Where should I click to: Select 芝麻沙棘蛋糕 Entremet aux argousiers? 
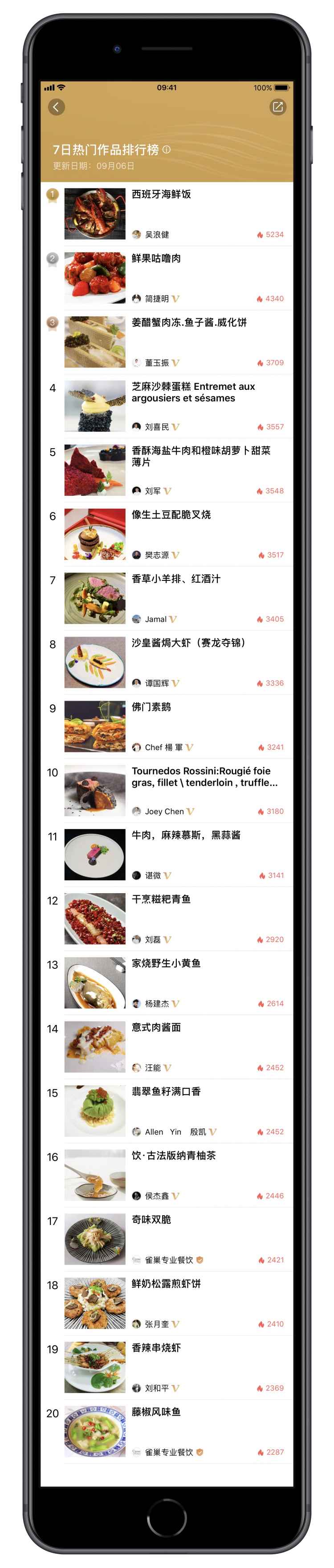[x=193, y=392]
